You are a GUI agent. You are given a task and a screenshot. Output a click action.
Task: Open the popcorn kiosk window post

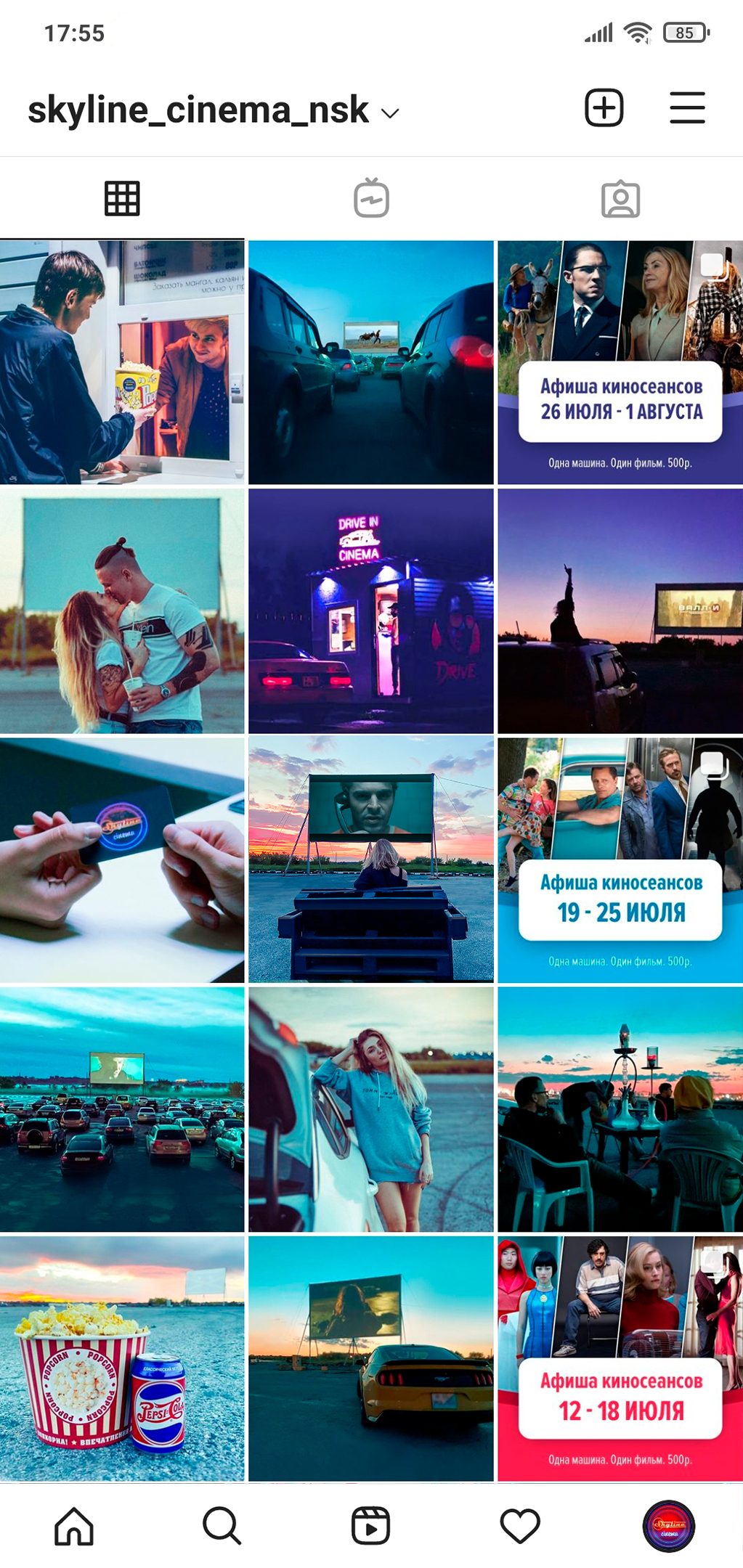coord(122,362)
